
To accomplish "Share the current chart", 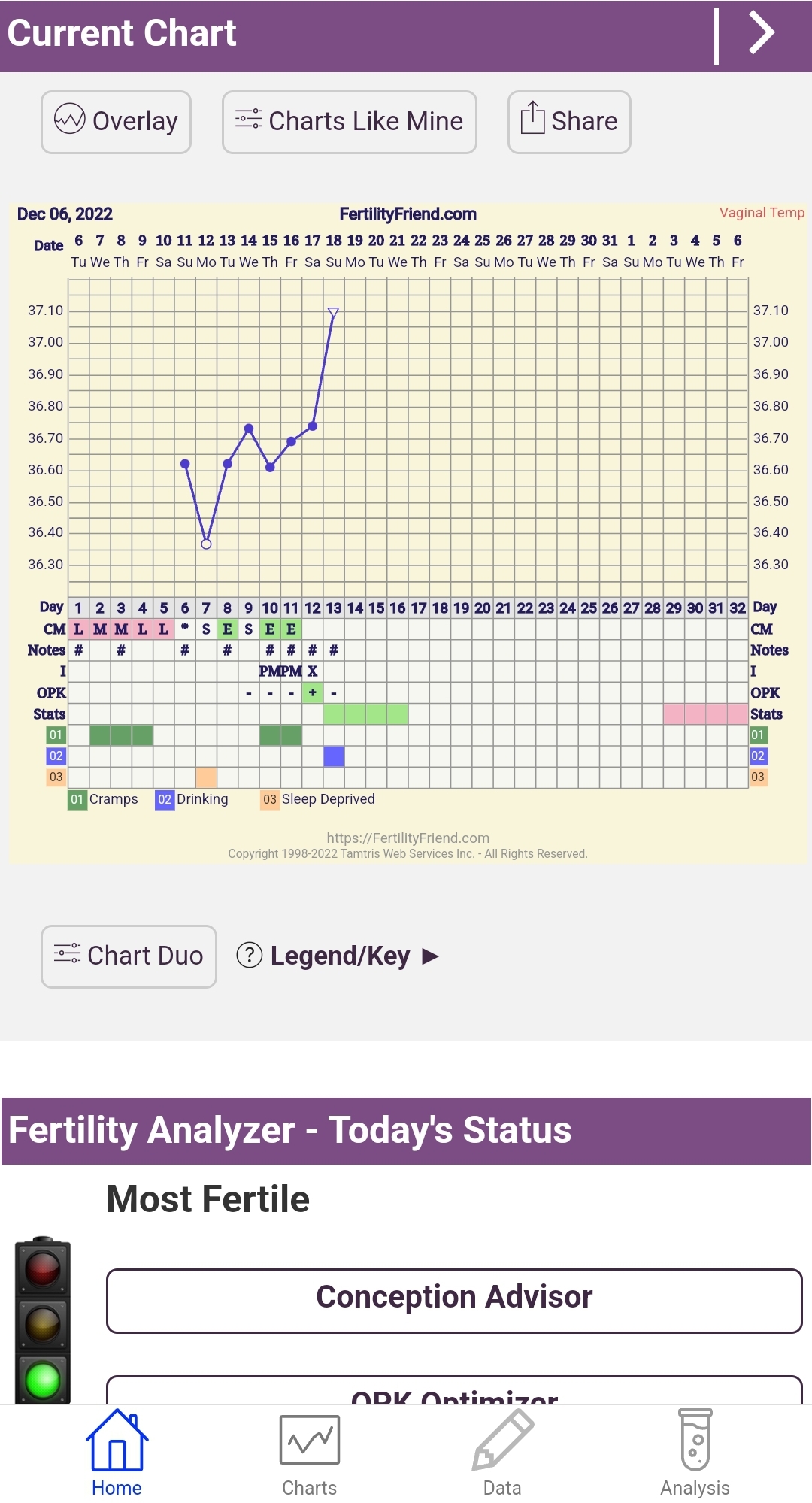I will (x=569, y=122).
